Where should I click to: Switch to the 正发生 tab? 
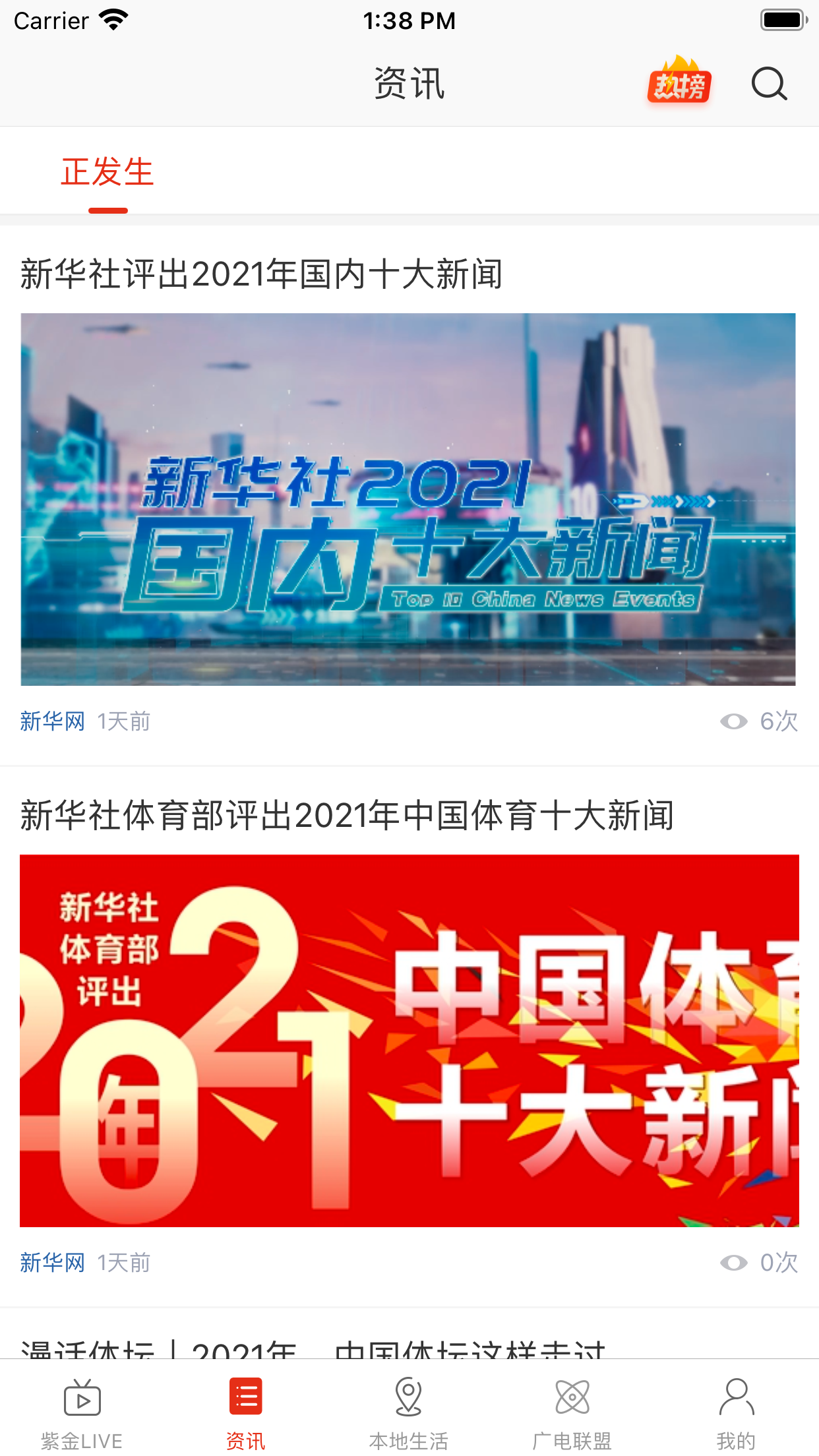coord(107,171)
